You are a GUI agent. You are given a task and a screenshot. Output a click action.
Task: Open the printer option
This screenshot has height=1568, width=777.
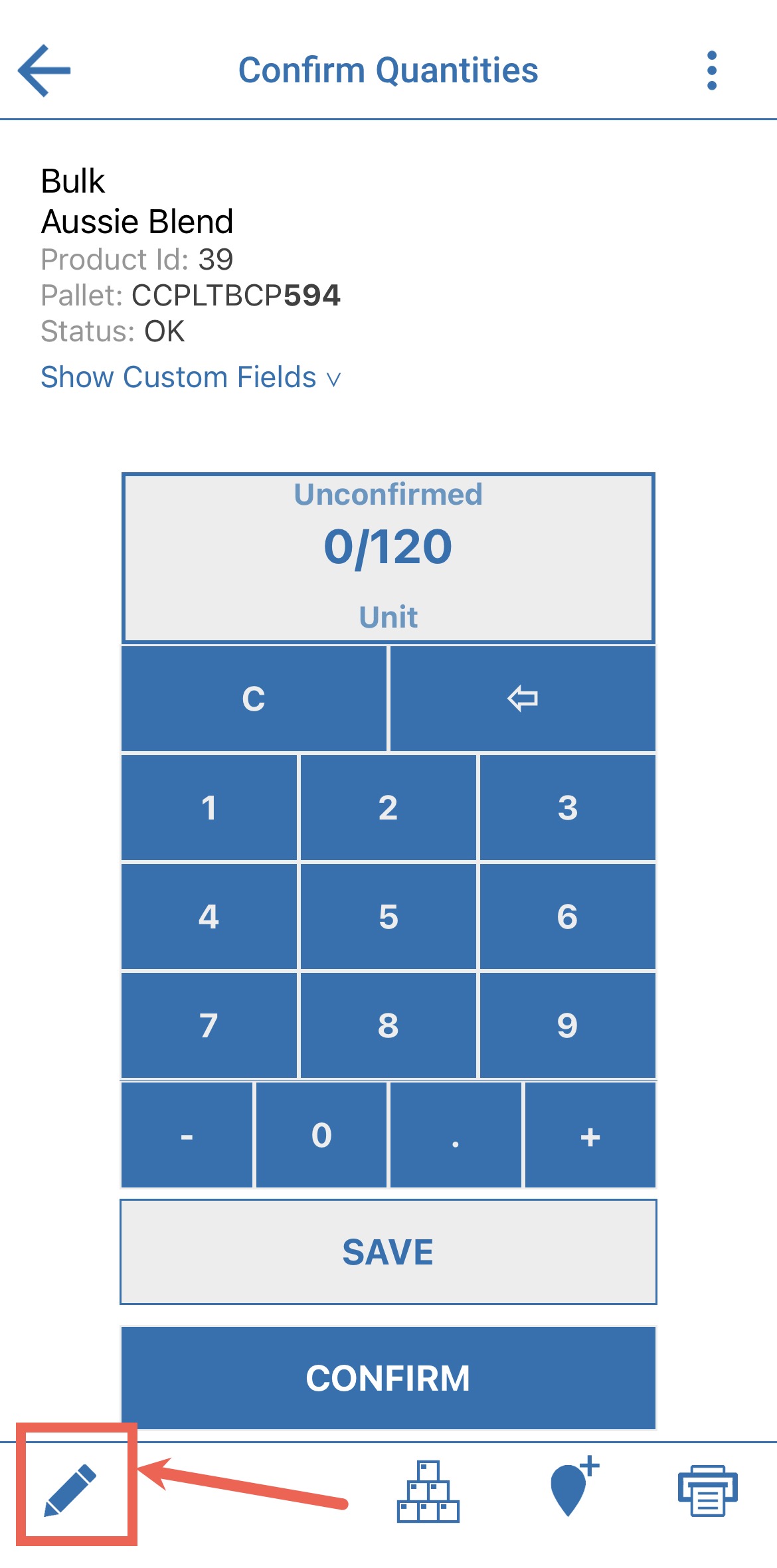pos(707,1490)
